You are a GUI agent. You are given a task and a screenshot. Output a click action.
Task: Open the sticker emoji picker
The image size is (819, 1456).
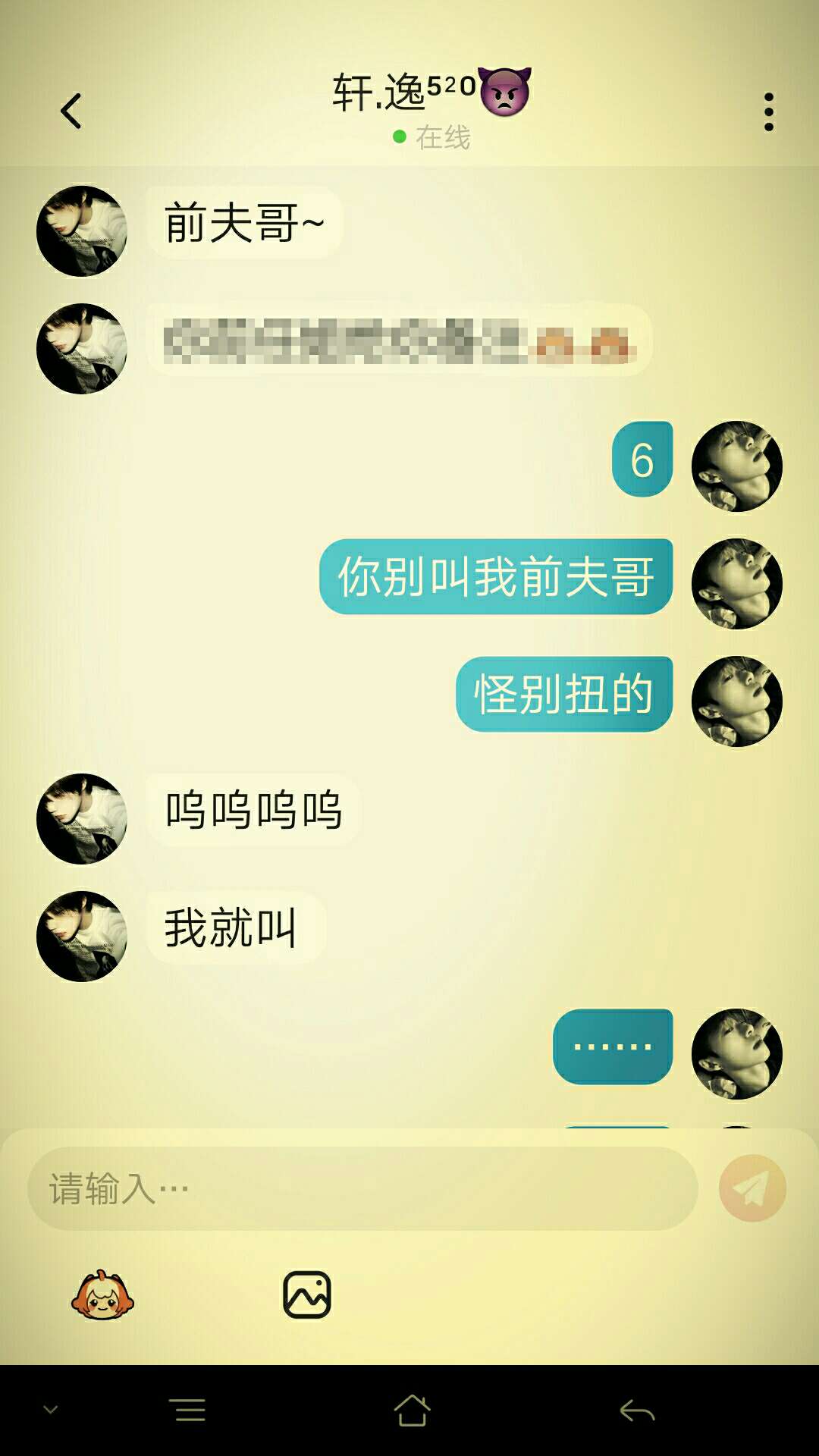click(x=102, y=1294)
